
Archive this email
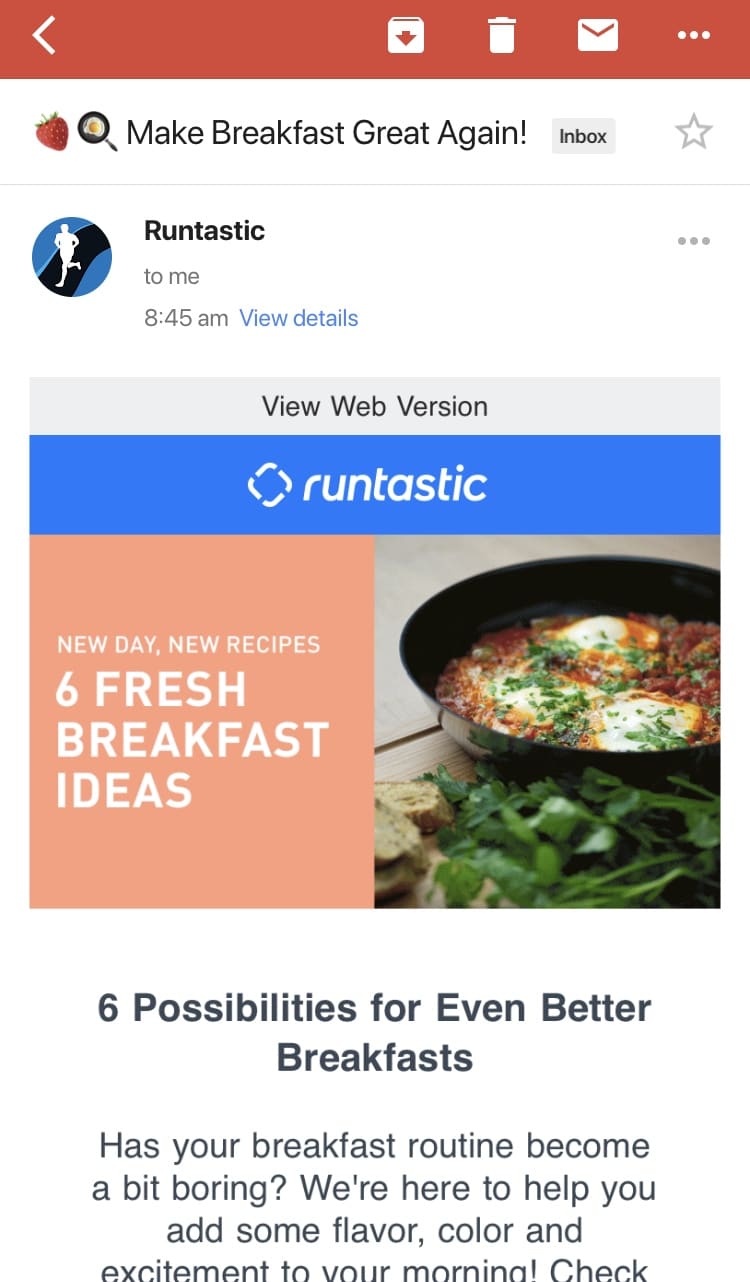click(x=406, y=37)
